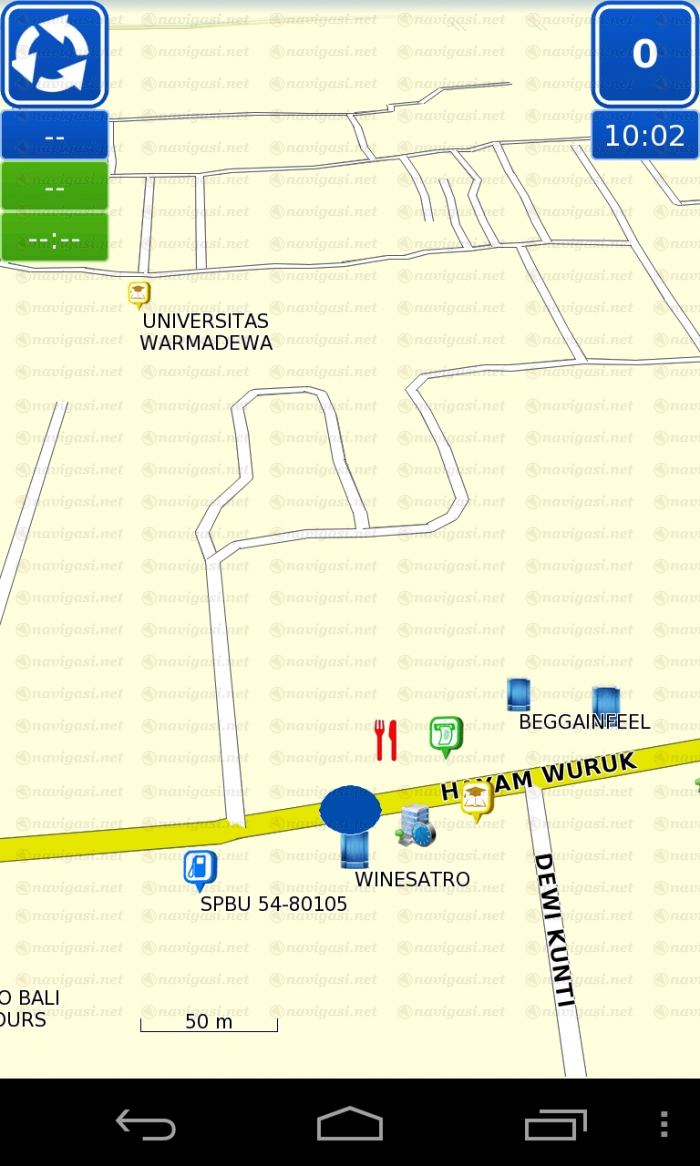Select the SPBU 54-80105 fuel station marker
Viewport: 700px width, 1166px height.
[x=200, y=868]
